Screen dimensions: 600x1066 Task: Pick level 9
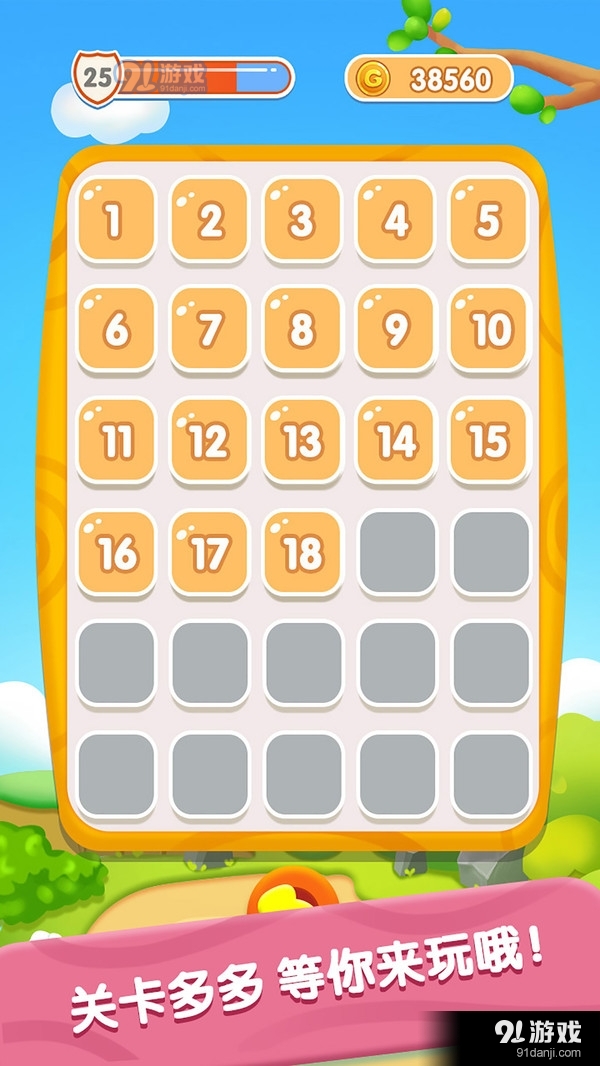[x=396, y=330]
